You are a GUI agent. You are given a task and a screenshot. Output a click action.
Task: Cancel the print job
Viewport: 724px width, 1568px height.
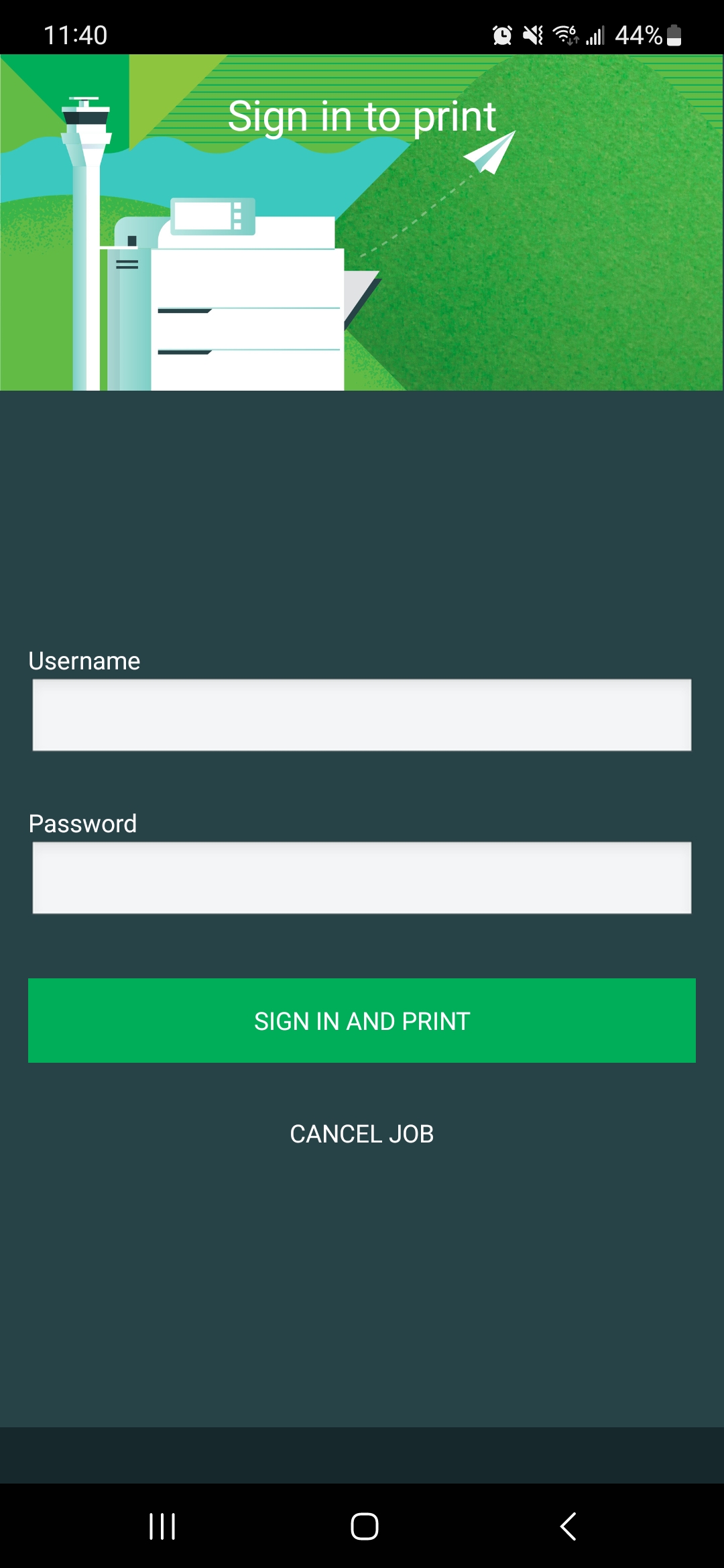pyautogui.click(x=362, y=1134)
